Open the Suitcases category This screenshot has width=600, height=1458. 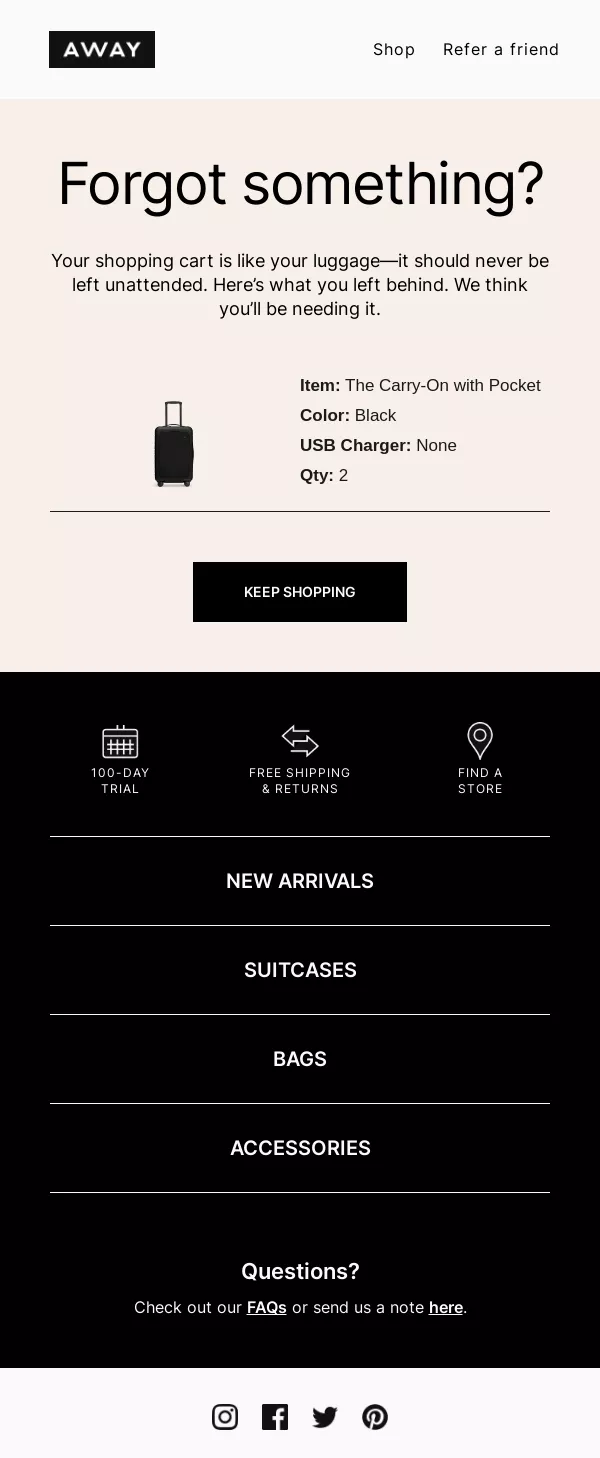click(x=300, y=970)
